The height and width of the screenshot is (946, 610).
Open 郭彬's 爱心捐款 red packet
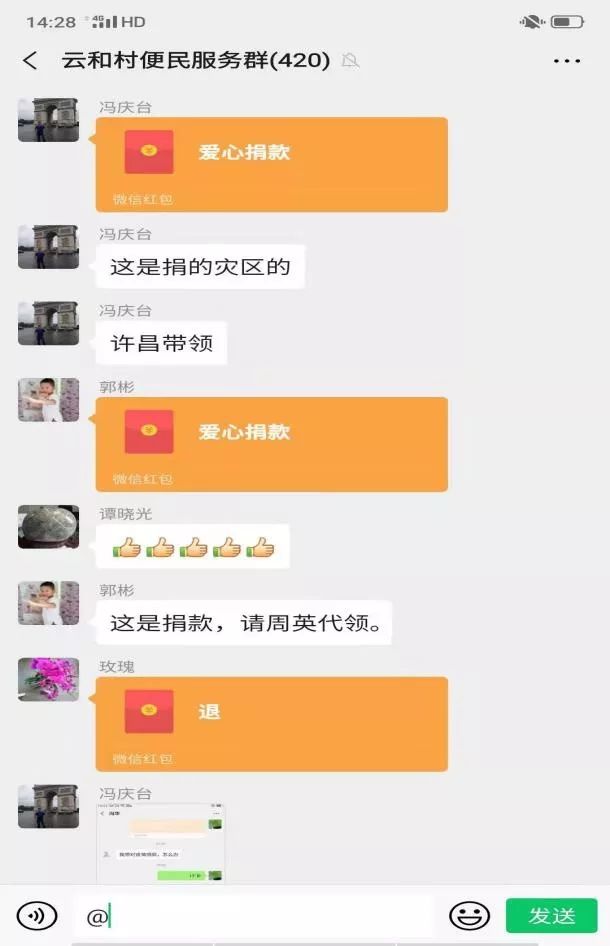pos(271,444)
